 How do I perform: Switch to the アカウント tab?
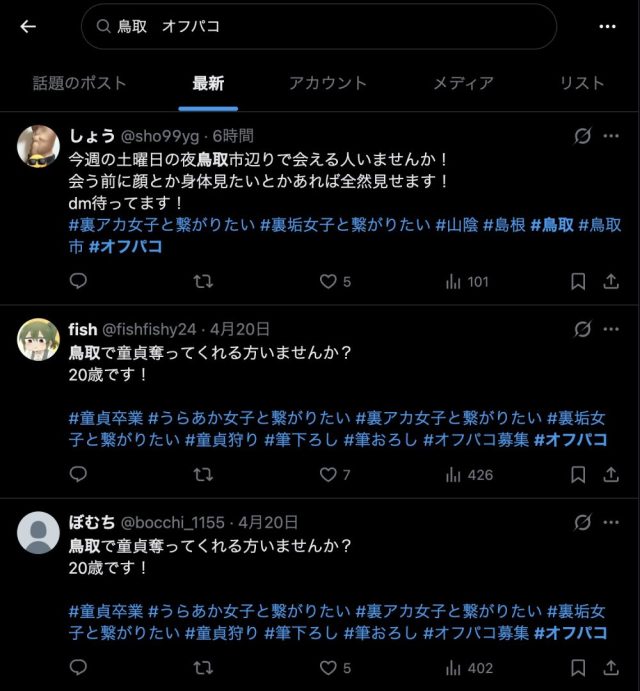coord(327,83)
